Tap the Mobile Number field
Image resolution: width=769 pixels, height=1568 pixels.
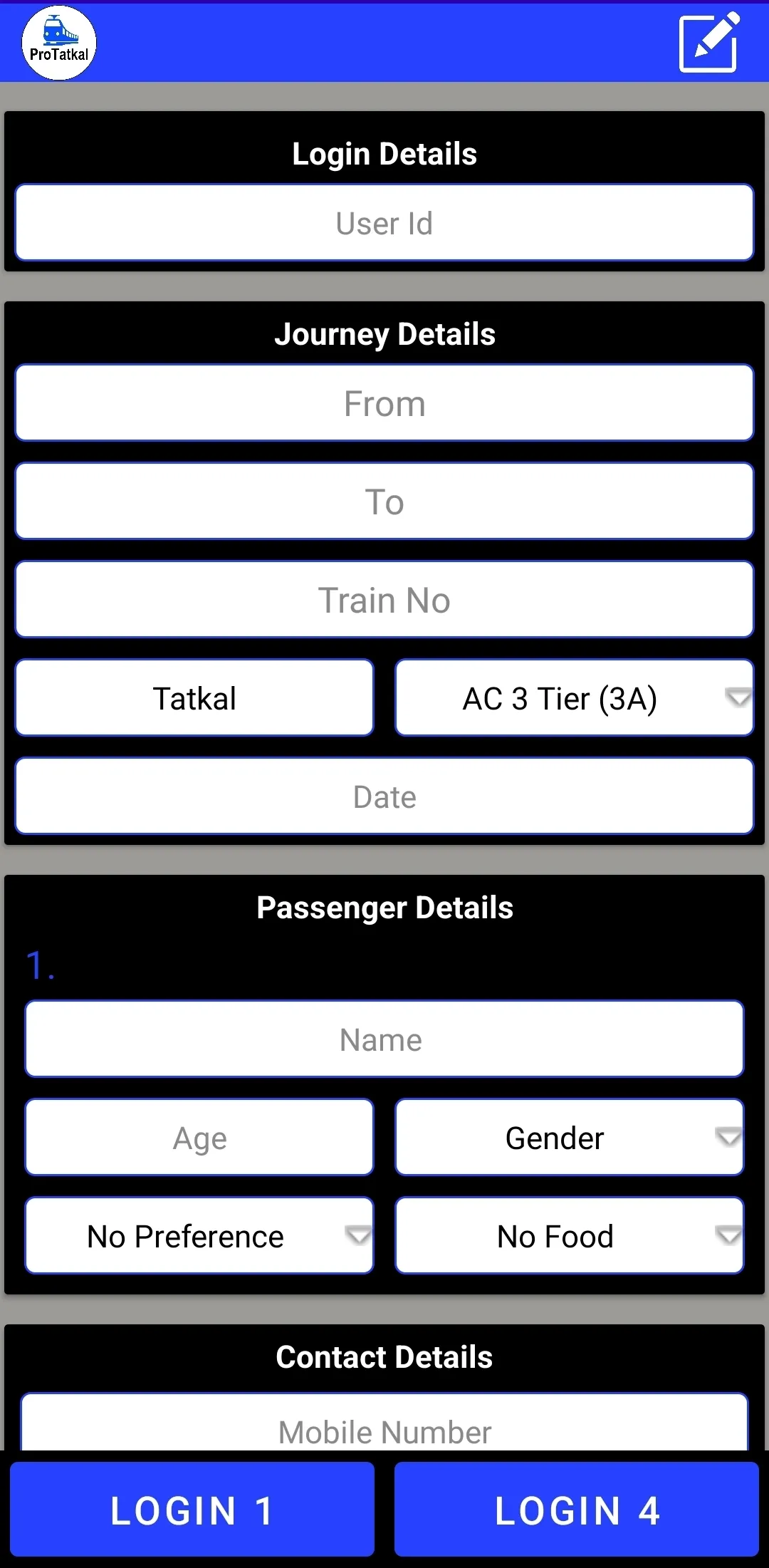pos(384,1428)
